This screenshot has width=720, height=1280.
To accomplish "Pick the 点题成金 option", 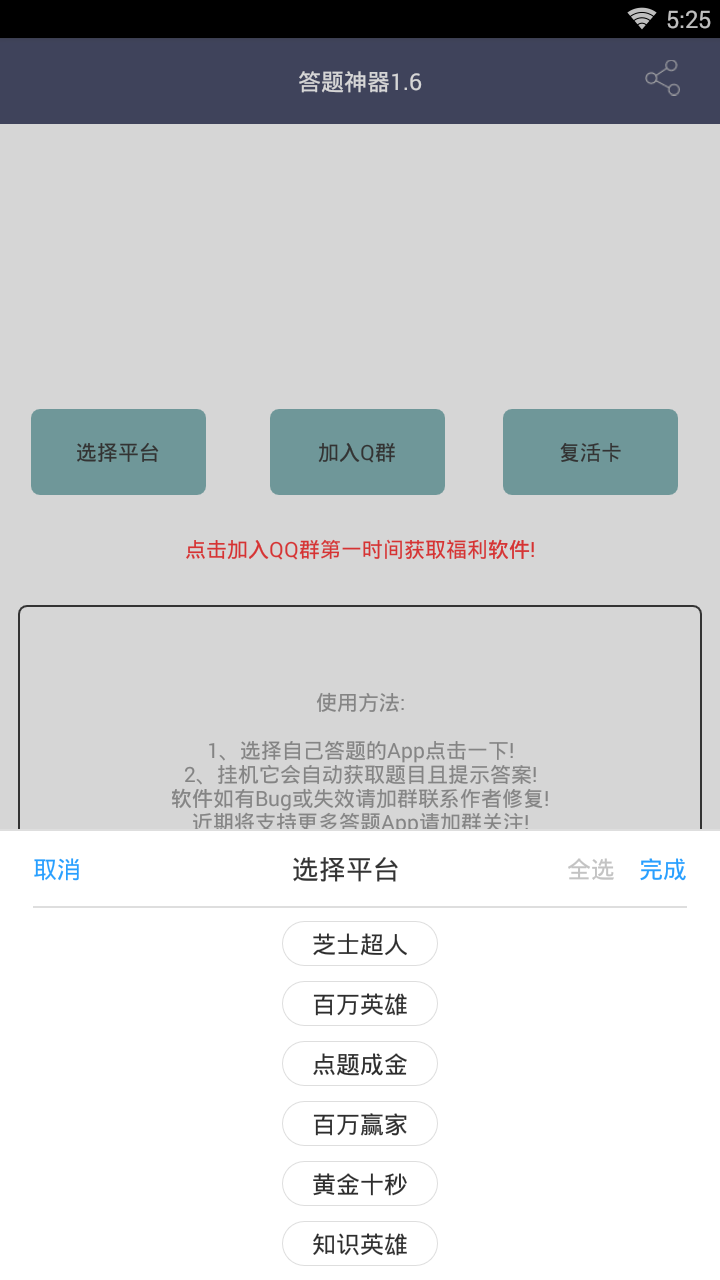I will [x=360, y=1064].
